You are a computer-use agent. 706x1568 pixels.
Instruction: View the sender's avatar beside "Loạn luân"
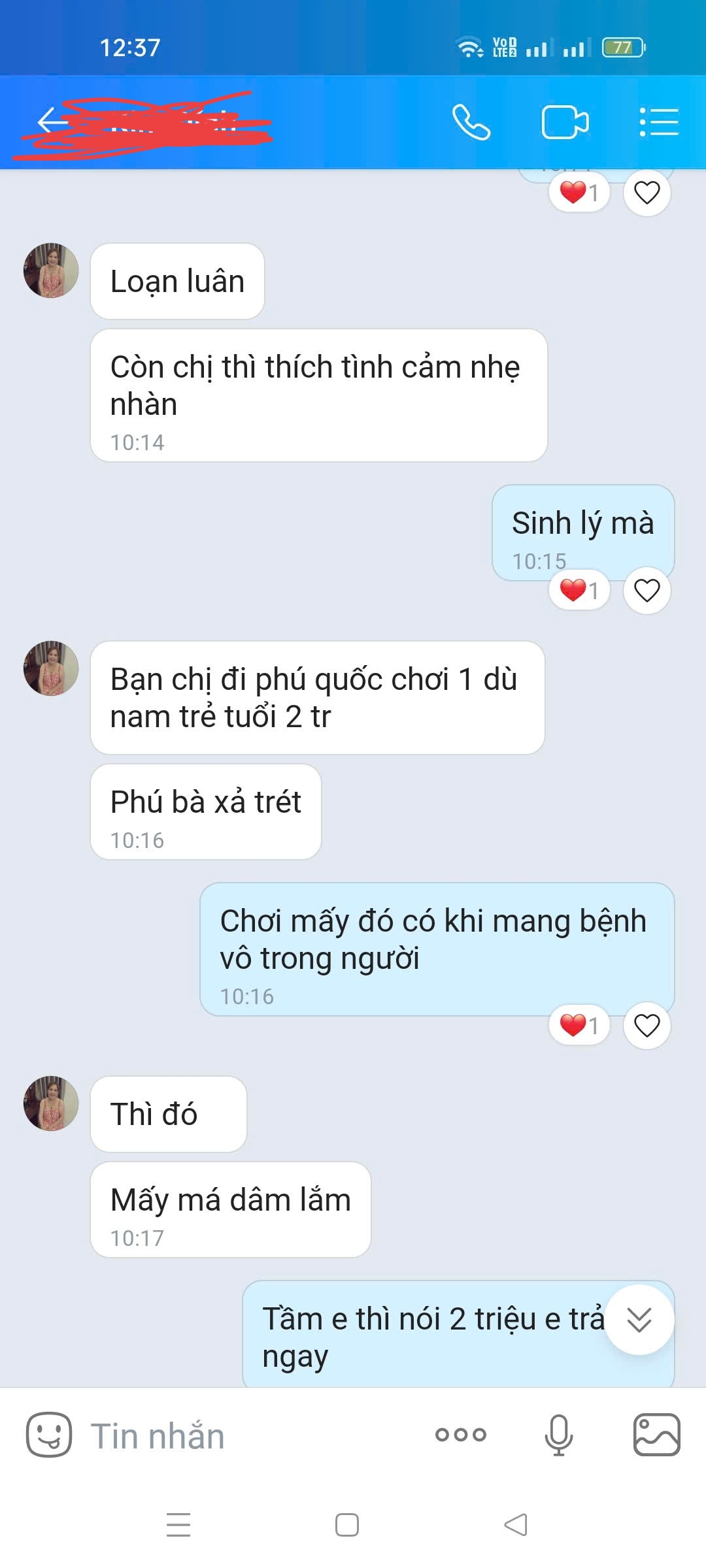51,270
